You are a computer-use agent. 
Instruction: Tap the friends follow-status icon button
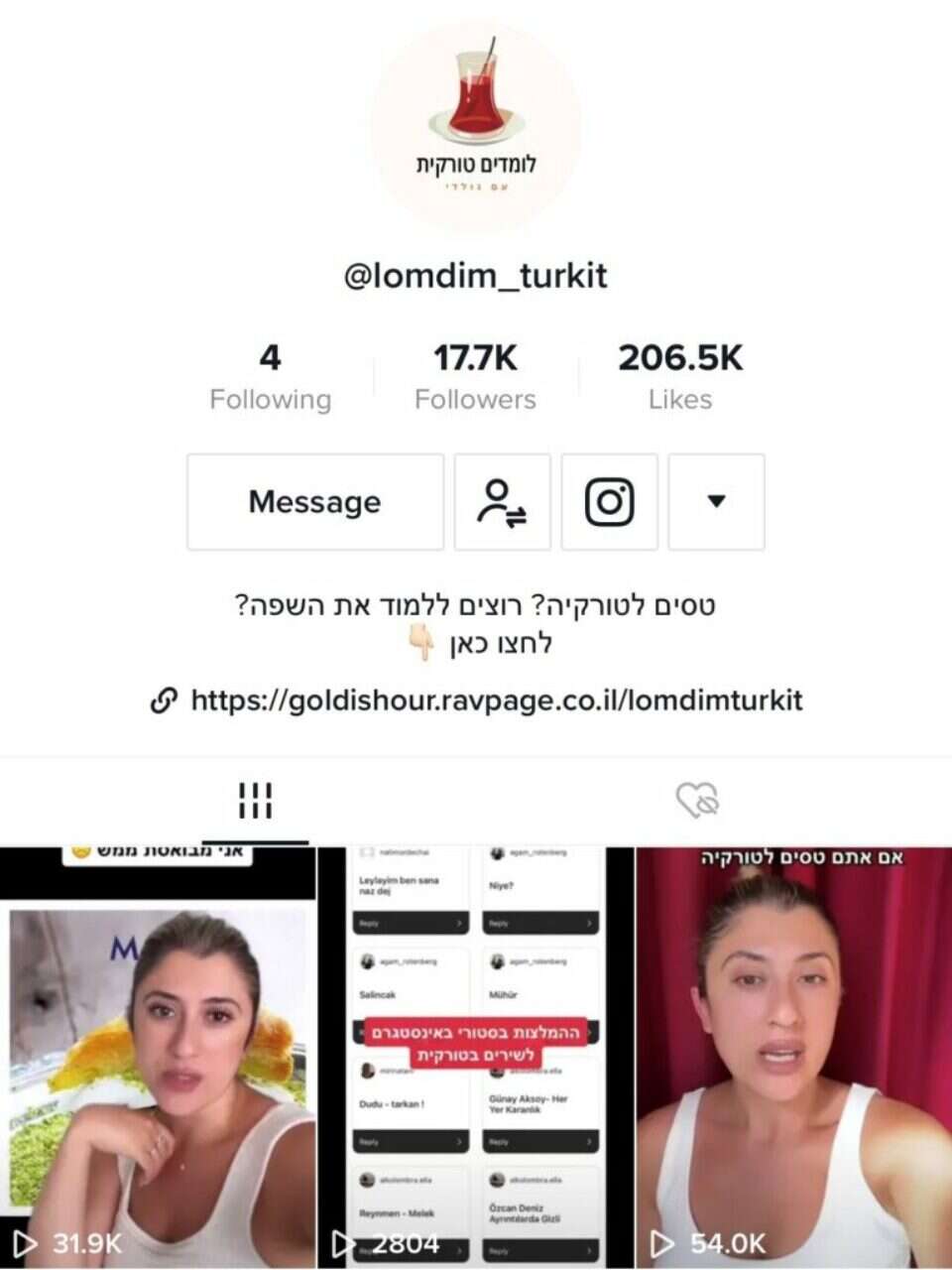pos(502,502)
